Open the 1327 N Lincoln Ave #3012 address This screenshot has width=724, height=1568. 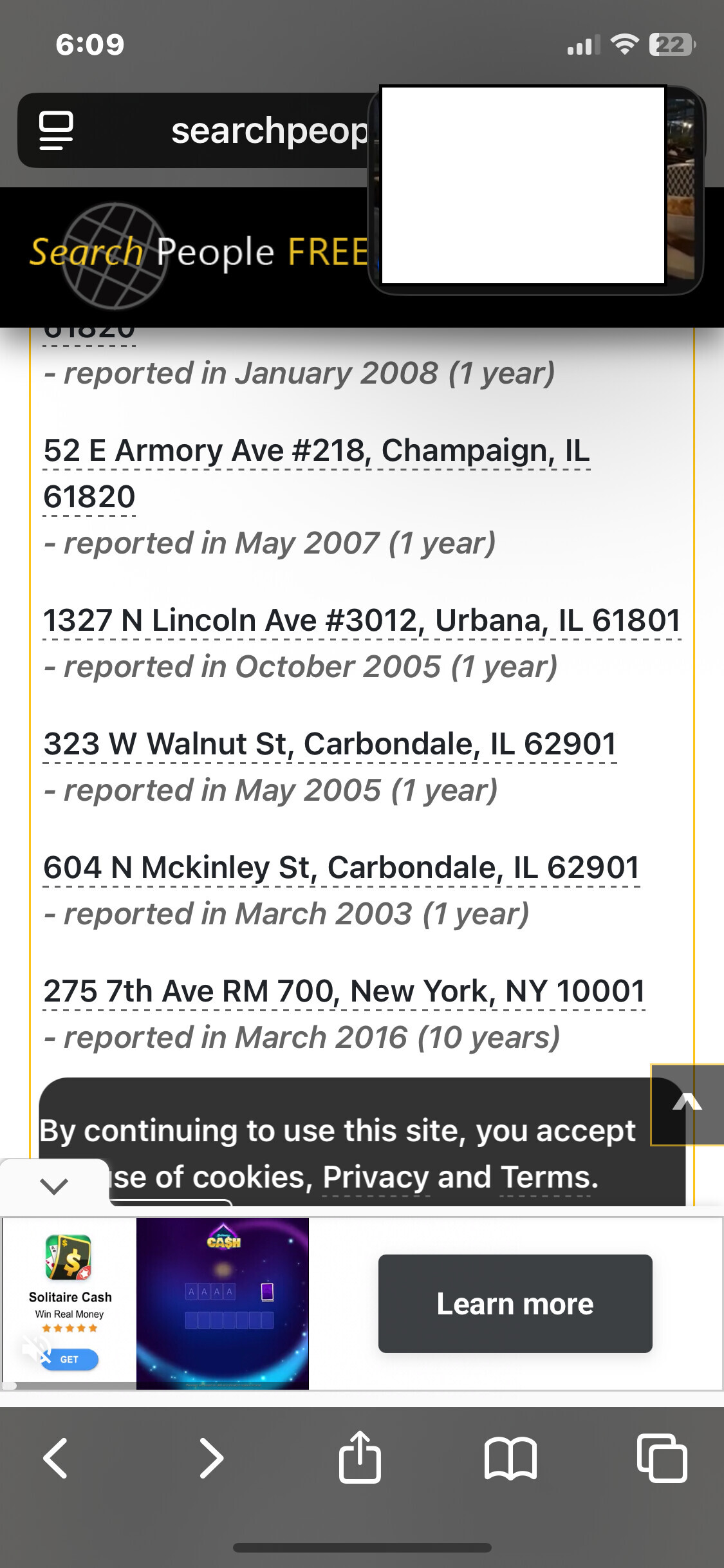click(361, 621)
